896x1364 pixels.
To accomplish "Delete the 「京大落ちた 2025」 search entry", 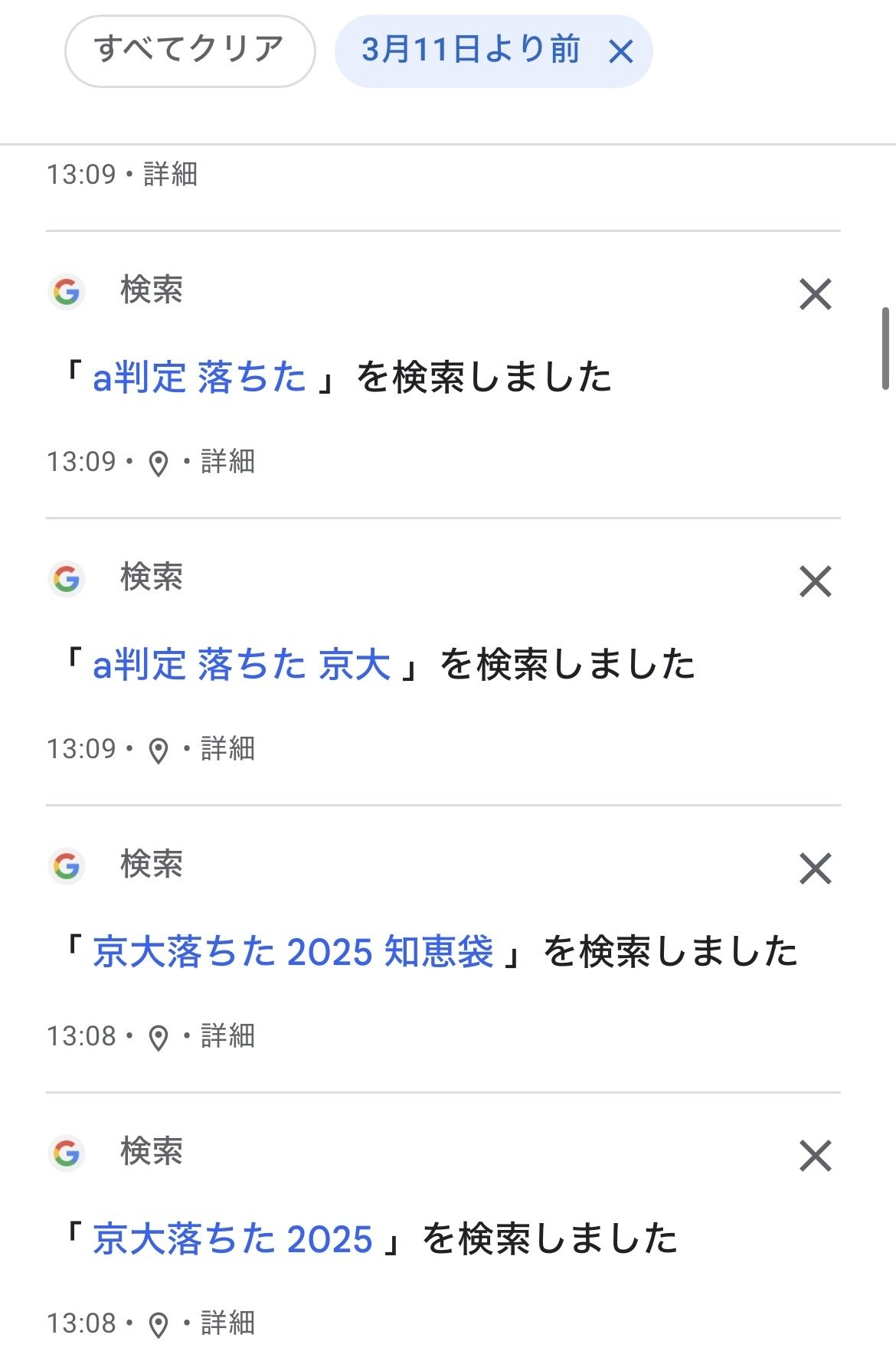I will click(815, 1156).
